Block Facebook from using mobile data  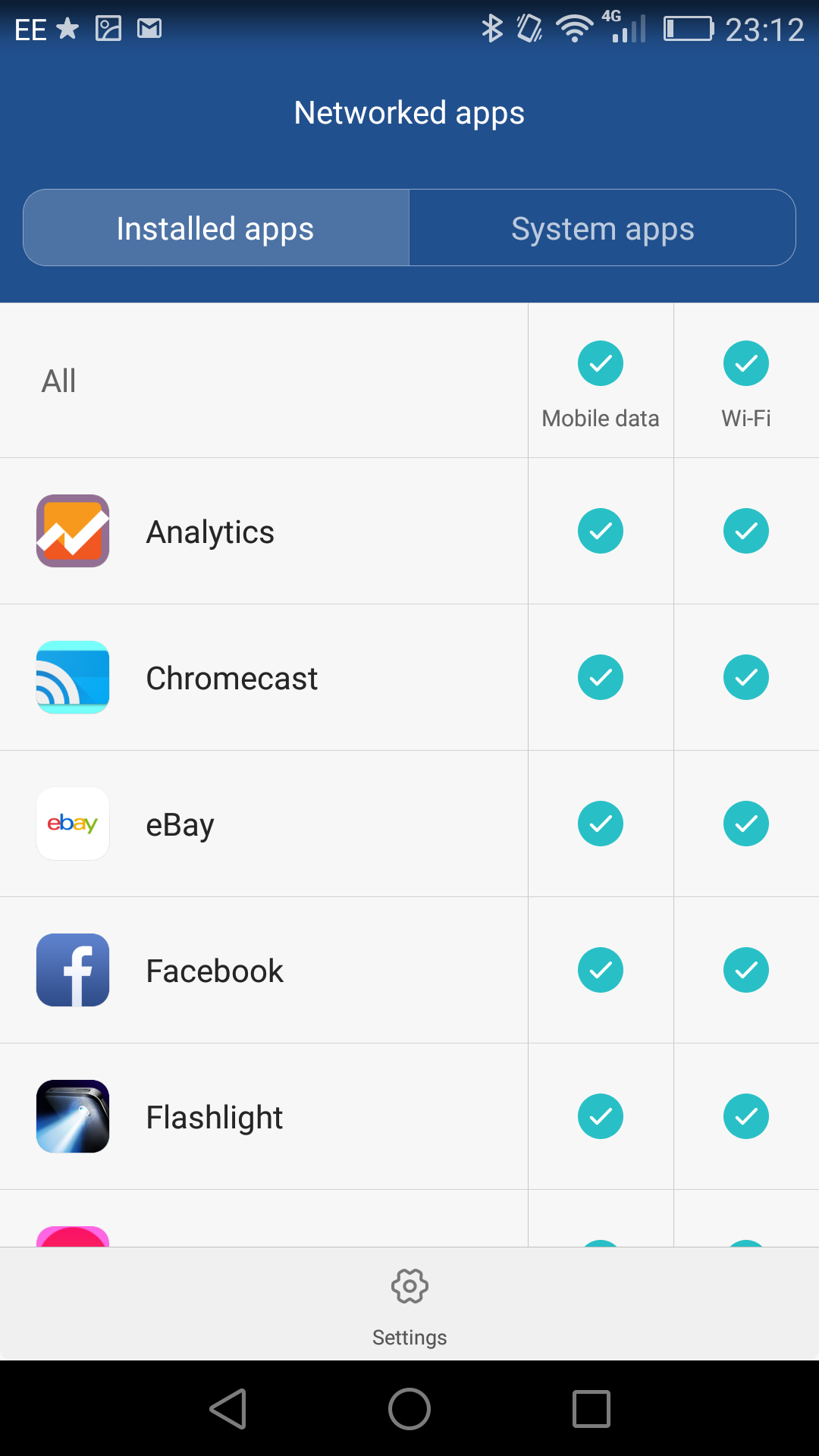tap(601, 970)
